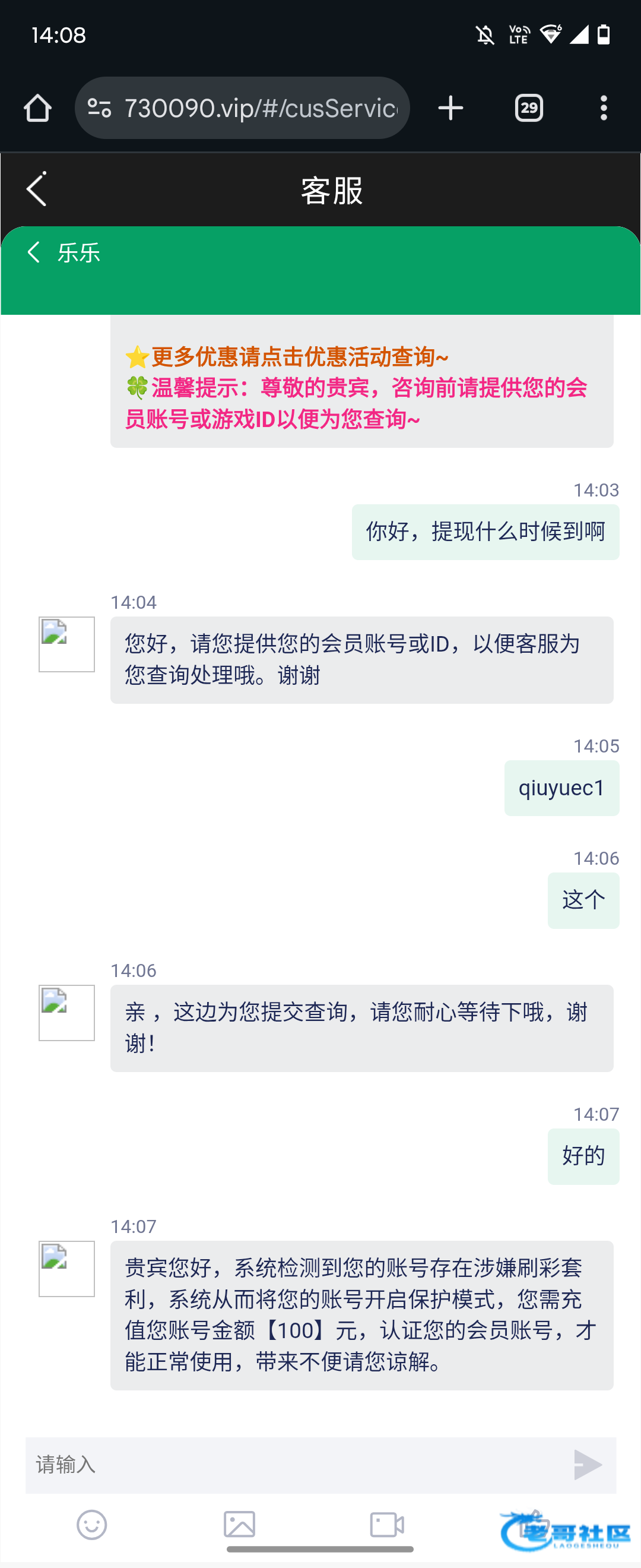Open a new browser tab
Image resolution: width=641 pixels, height=1568 pixels.
450,108
